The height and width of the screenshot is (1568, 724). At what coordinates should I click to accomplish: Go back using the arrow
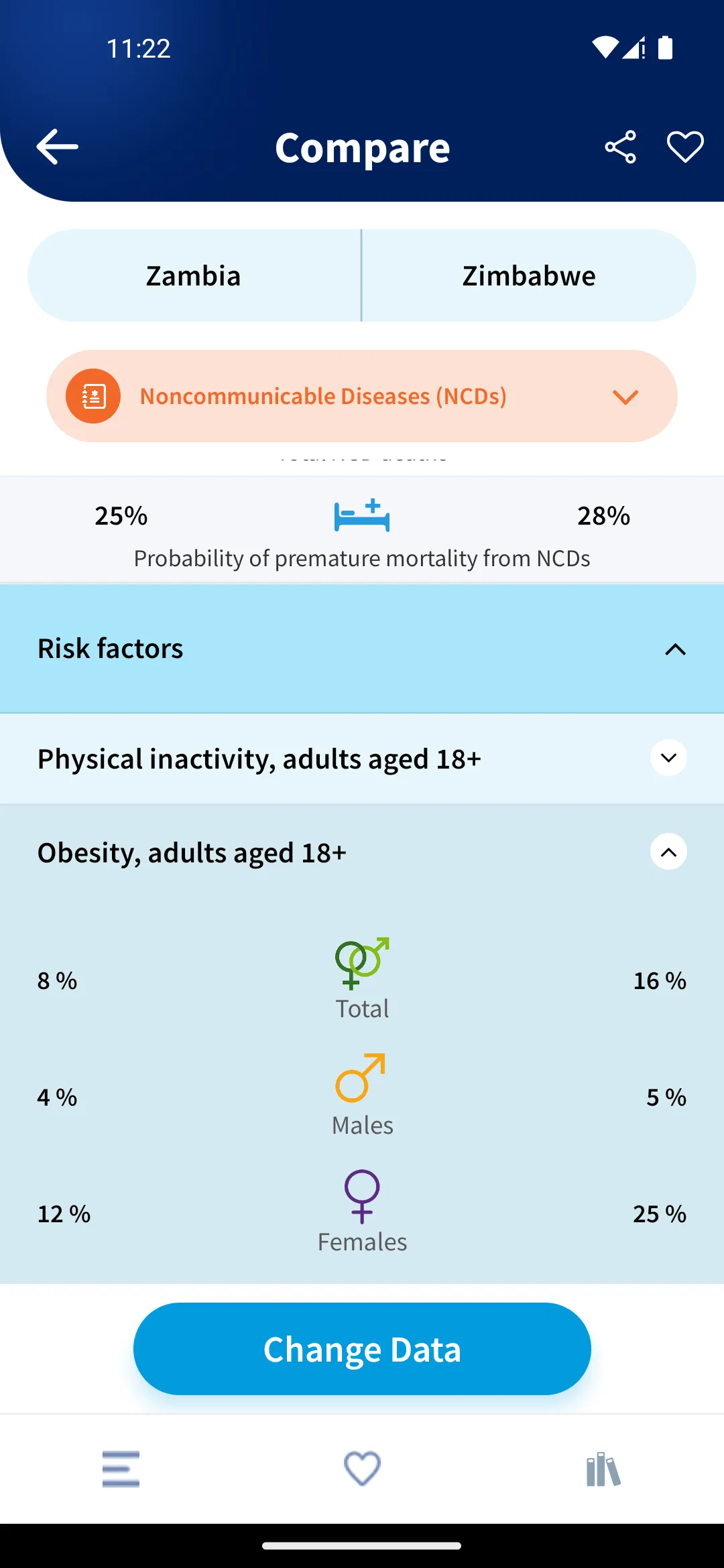pyautogui.click(x=57, y=147)
